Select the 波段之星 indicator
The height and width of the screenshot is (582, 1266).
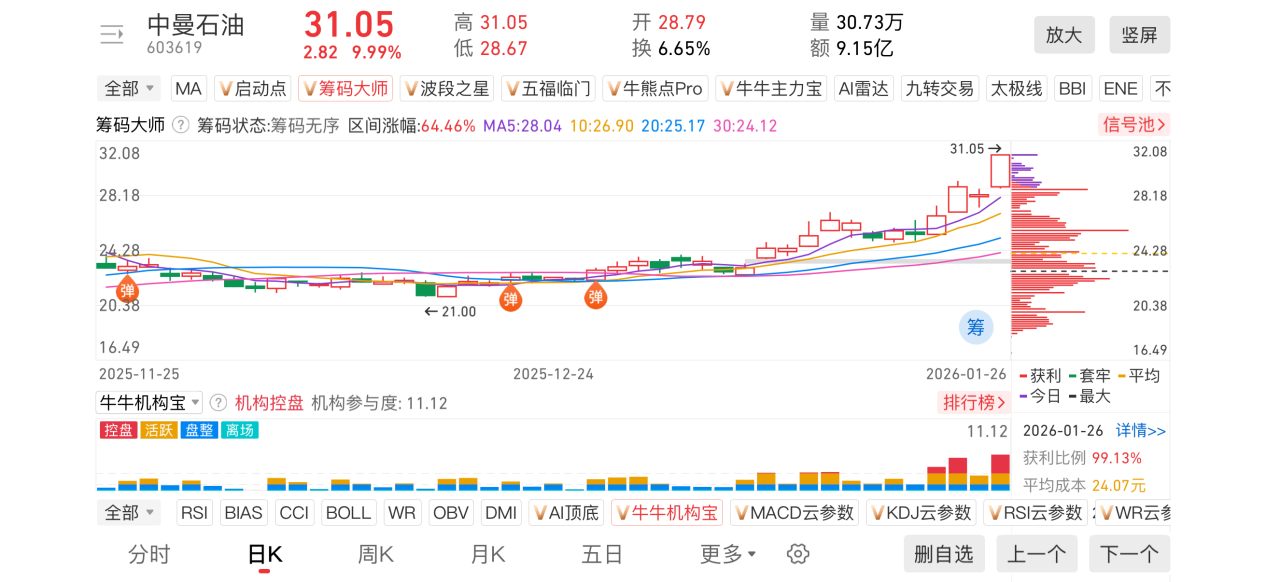coord(446,88)
